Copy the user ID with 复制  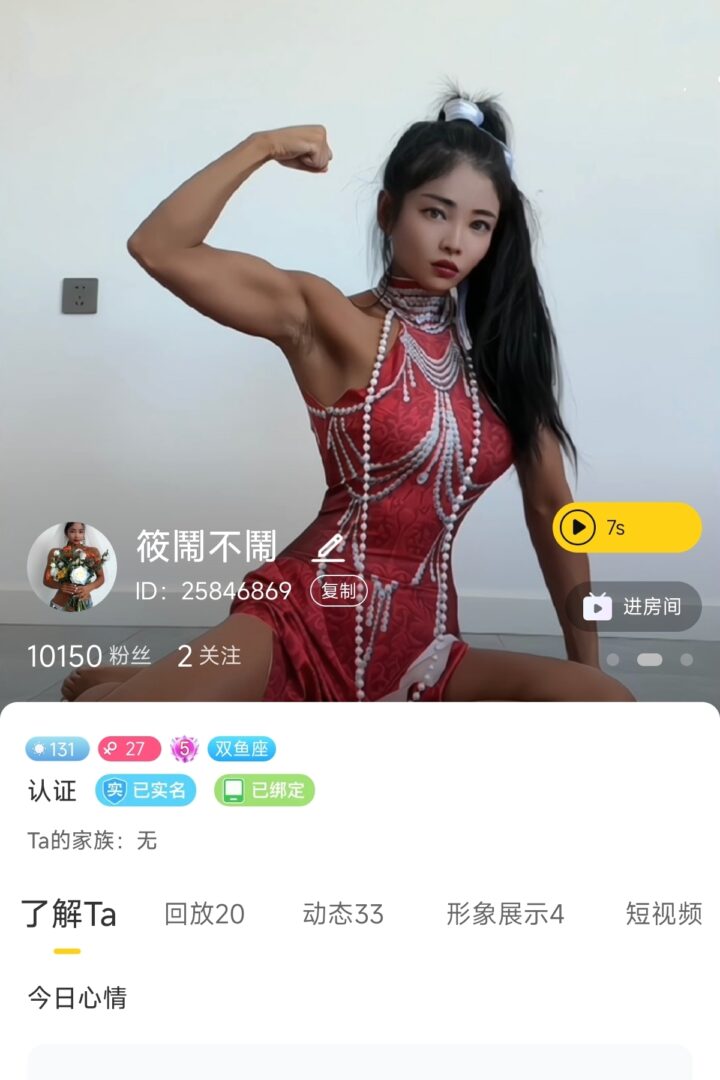[339, 591]
